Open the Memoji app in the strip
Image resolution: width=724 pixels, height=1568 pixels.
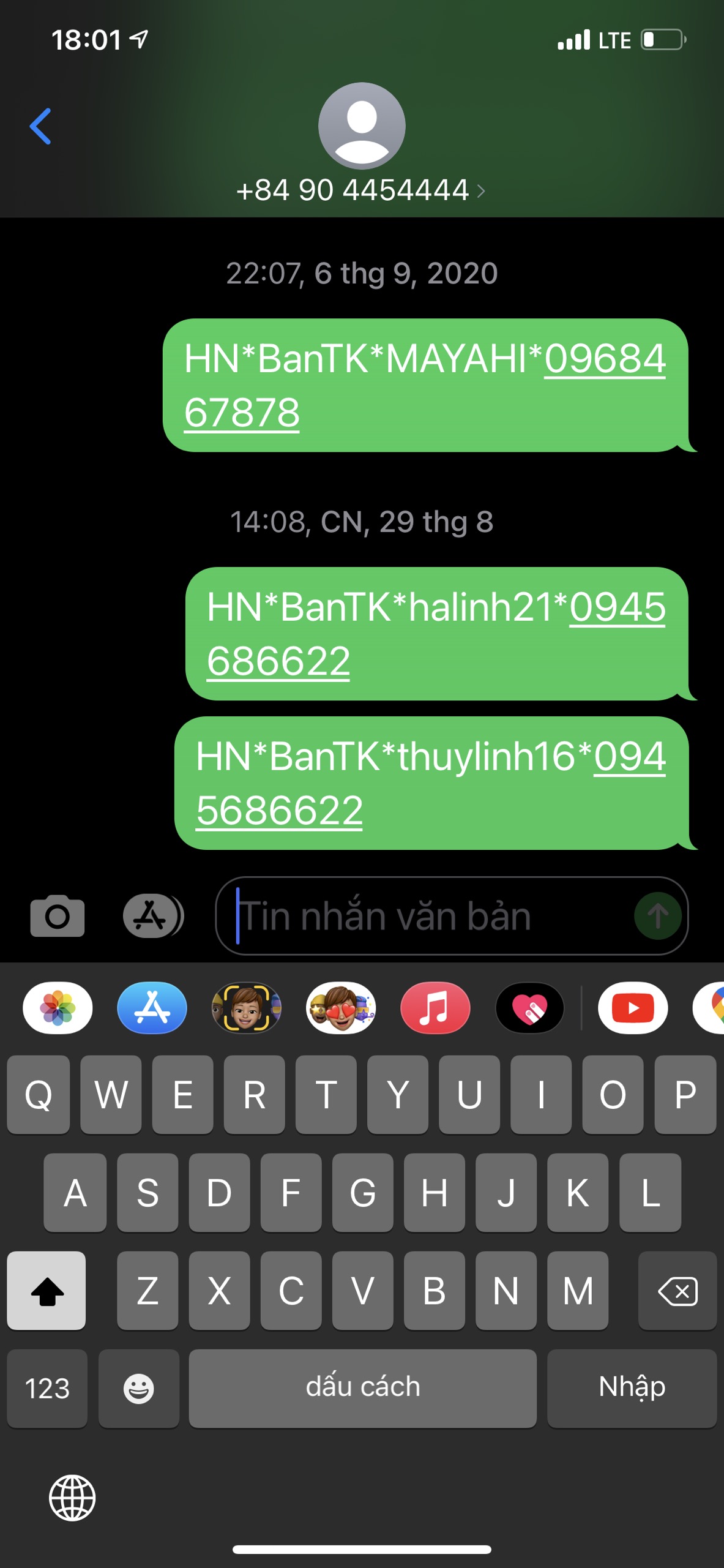click(246, 1008)
